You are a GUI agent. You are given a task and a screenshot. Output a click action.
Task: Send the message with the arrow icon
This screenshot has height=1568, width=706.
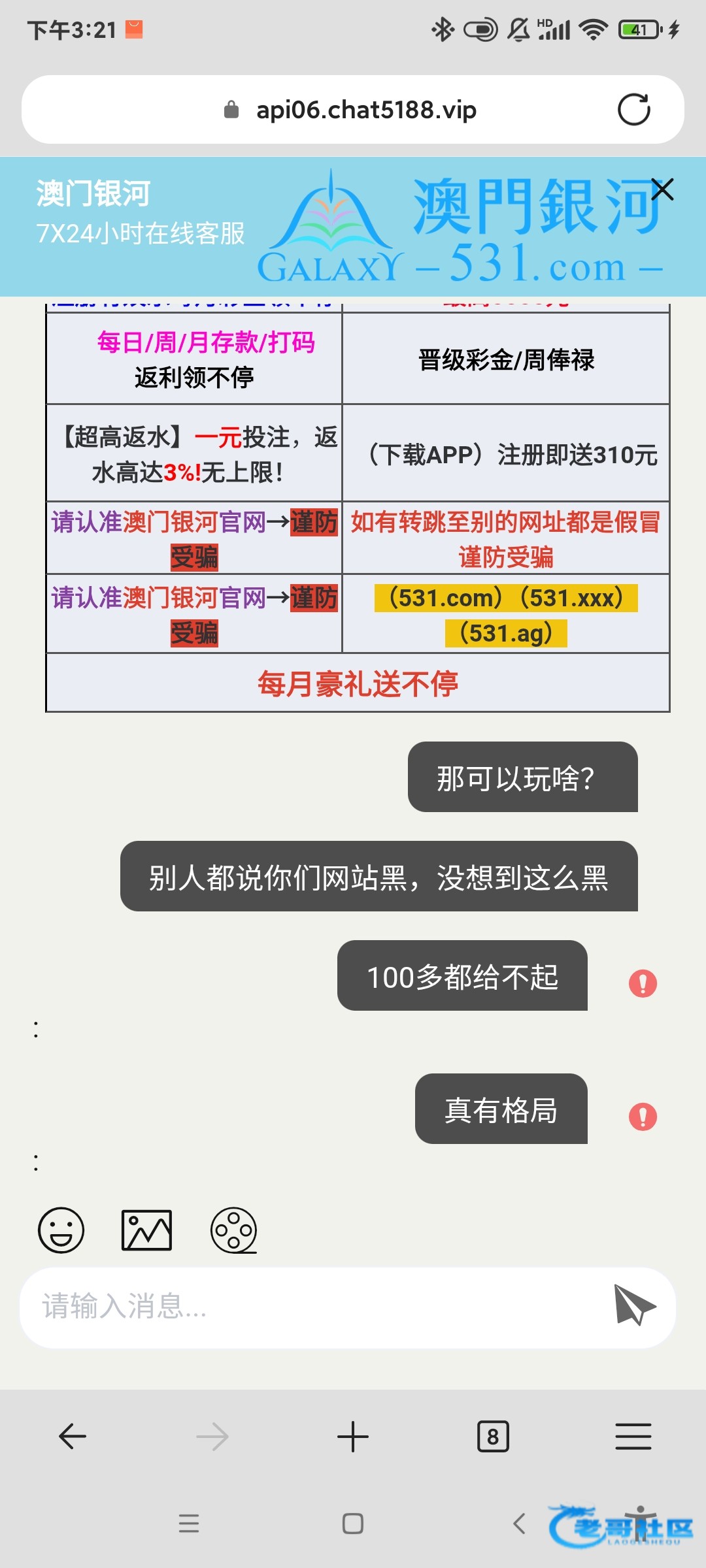point(634,1305)
